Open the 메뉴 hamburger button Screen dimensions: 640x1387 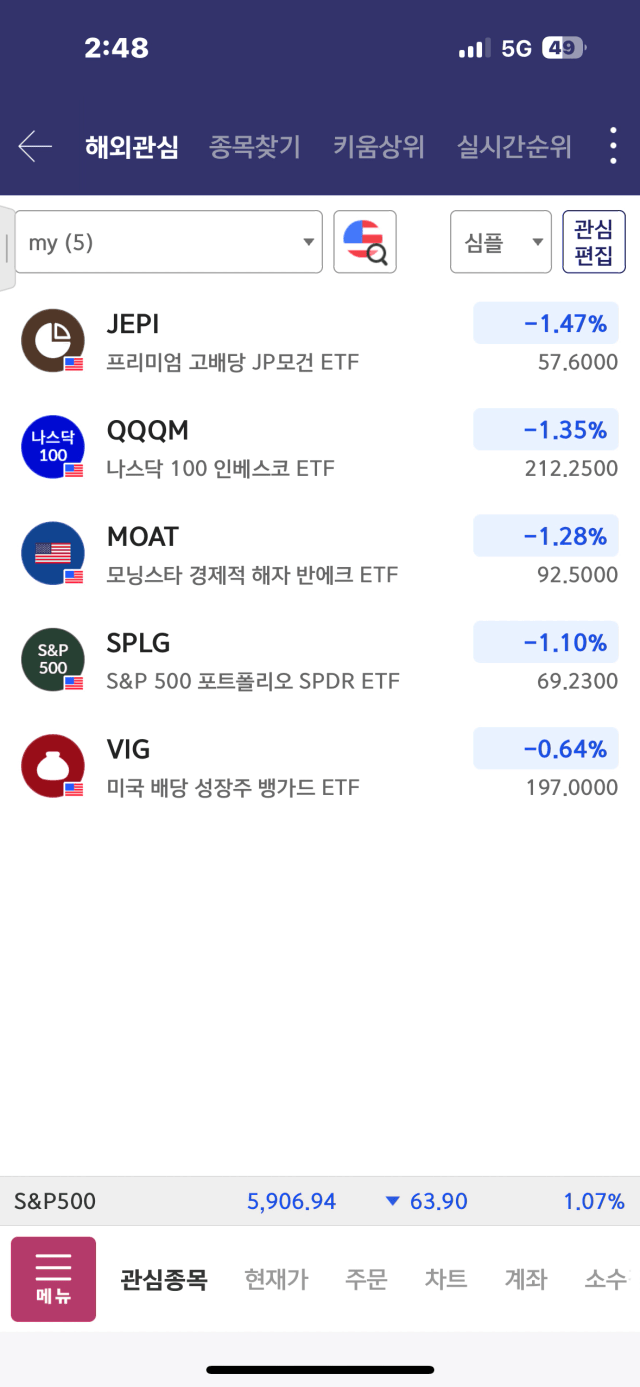click(53, 1279)
